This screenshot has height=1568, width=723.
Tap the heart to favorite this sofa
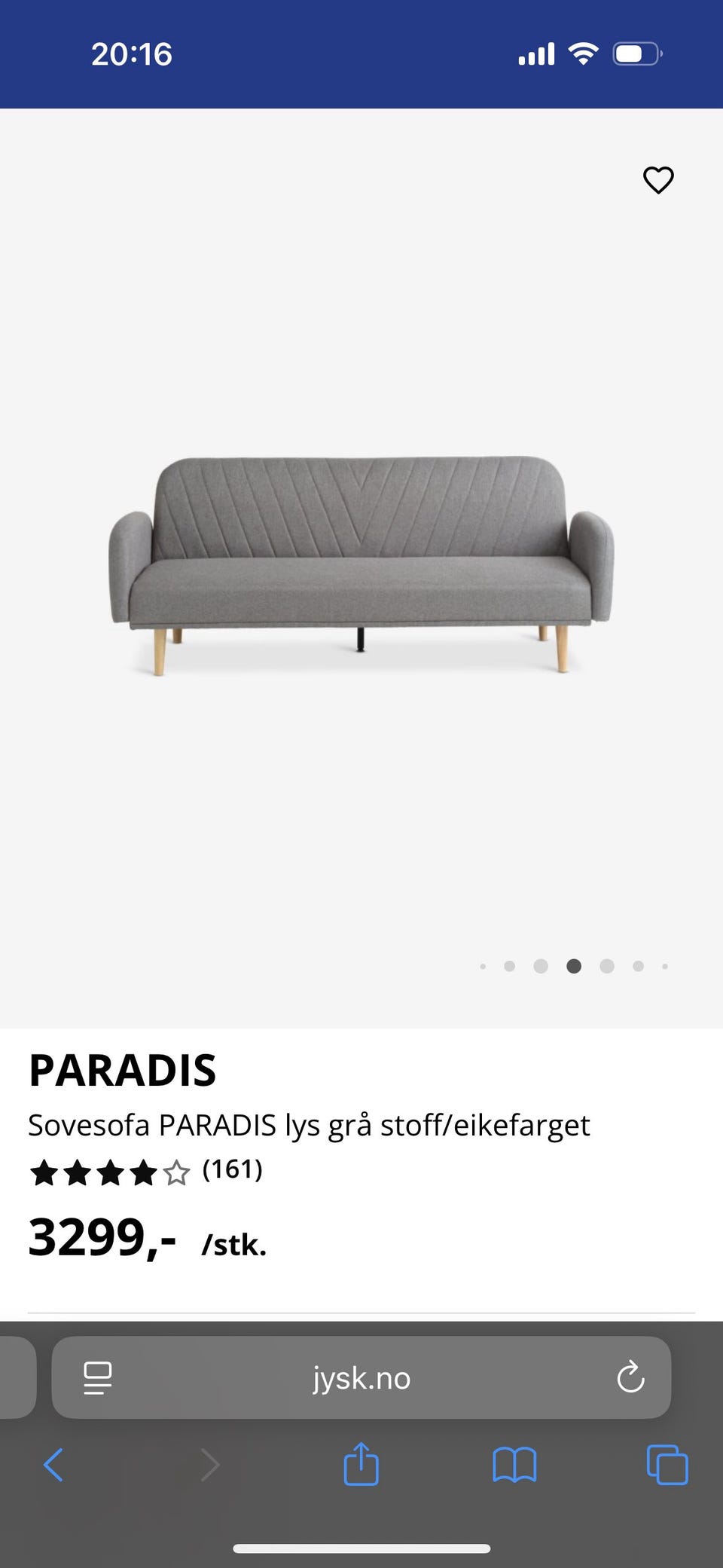pos(657,179)
